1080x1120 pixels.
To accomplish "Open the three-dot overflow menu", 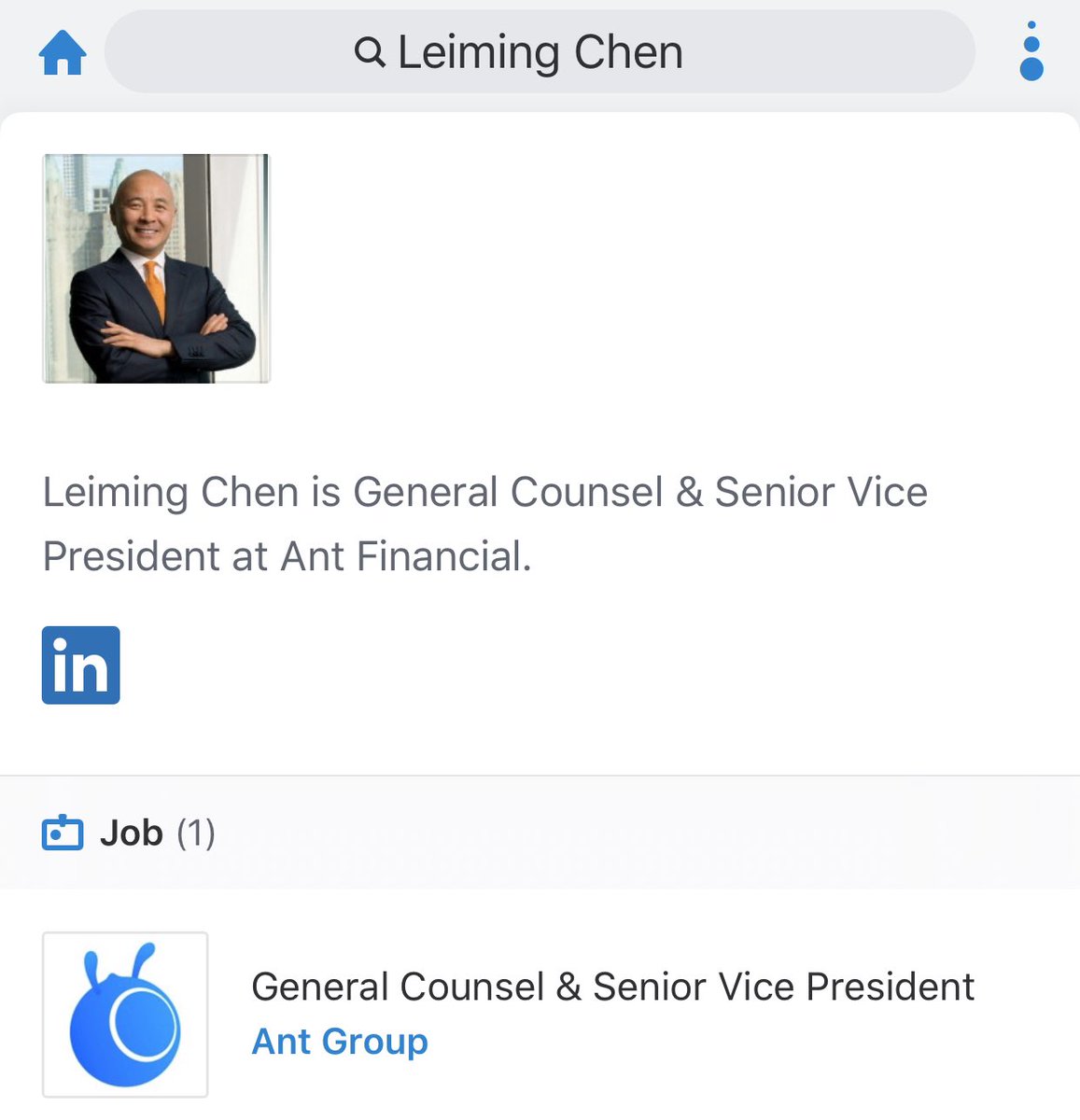I will [1031, 52].
